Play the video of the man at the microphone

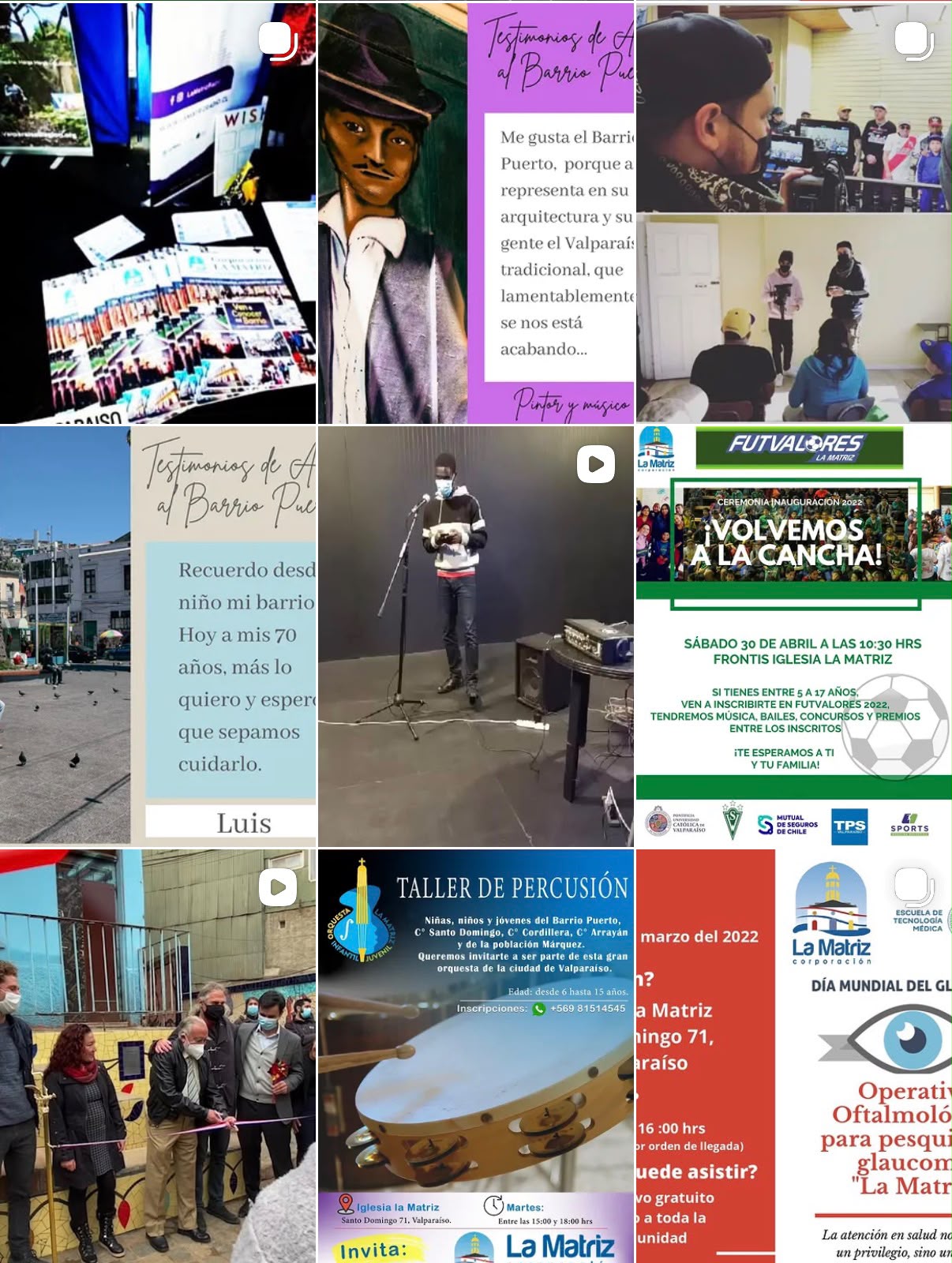[x=476, y=635]
